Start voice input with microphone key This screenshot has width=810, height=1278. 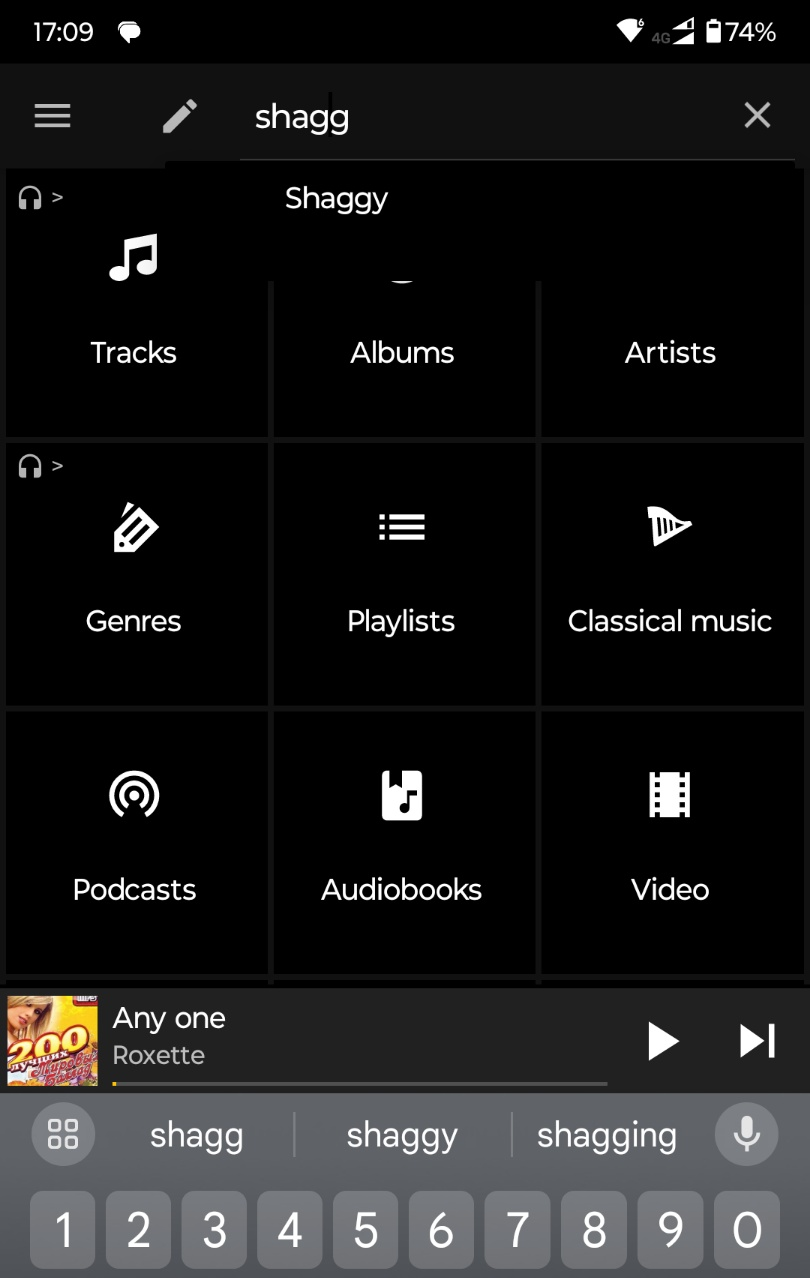(x=746, y=1134)
